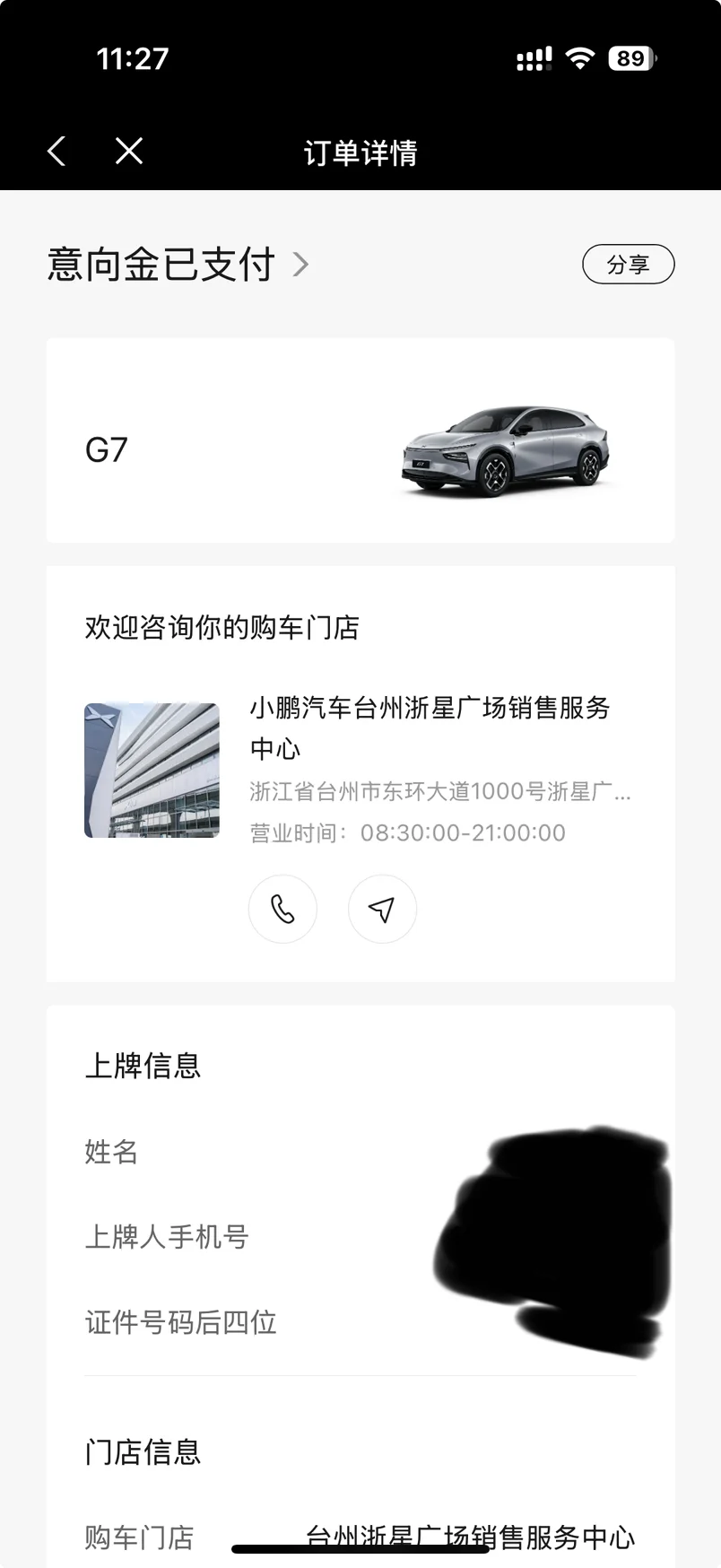Go back using the header arrow
This screenshot has height=1568, width=721.
[x=56, y=151]
